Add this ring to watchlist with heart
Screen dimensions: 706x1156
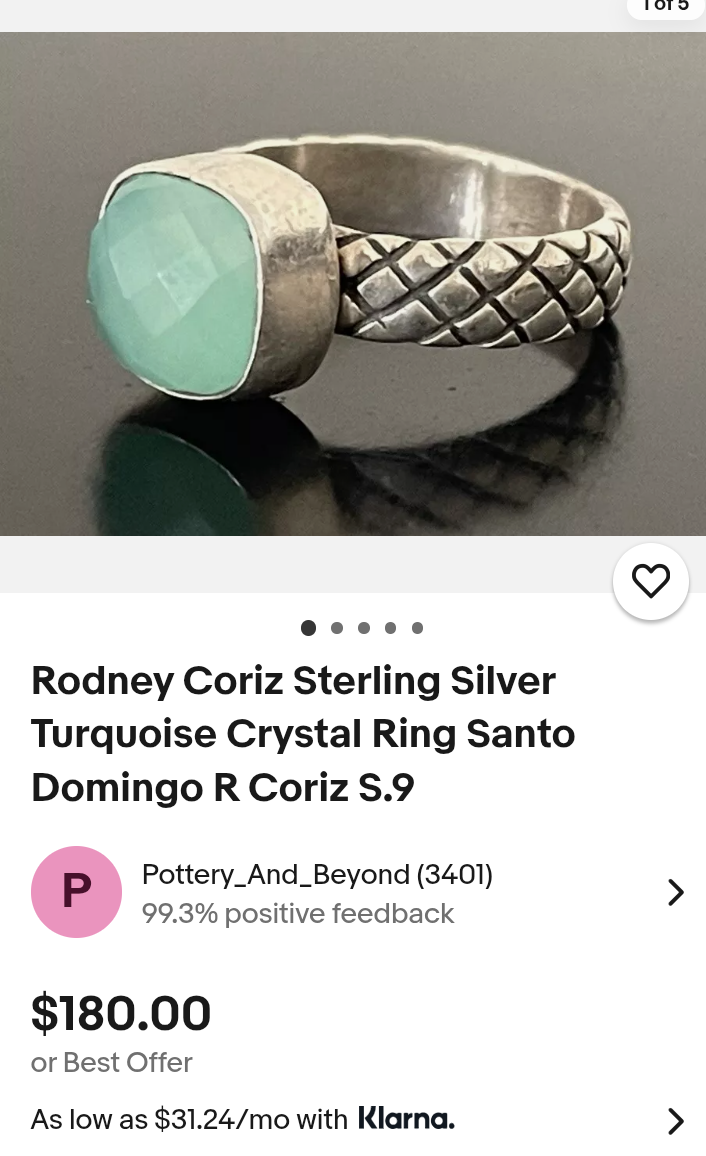pos(650,581)
